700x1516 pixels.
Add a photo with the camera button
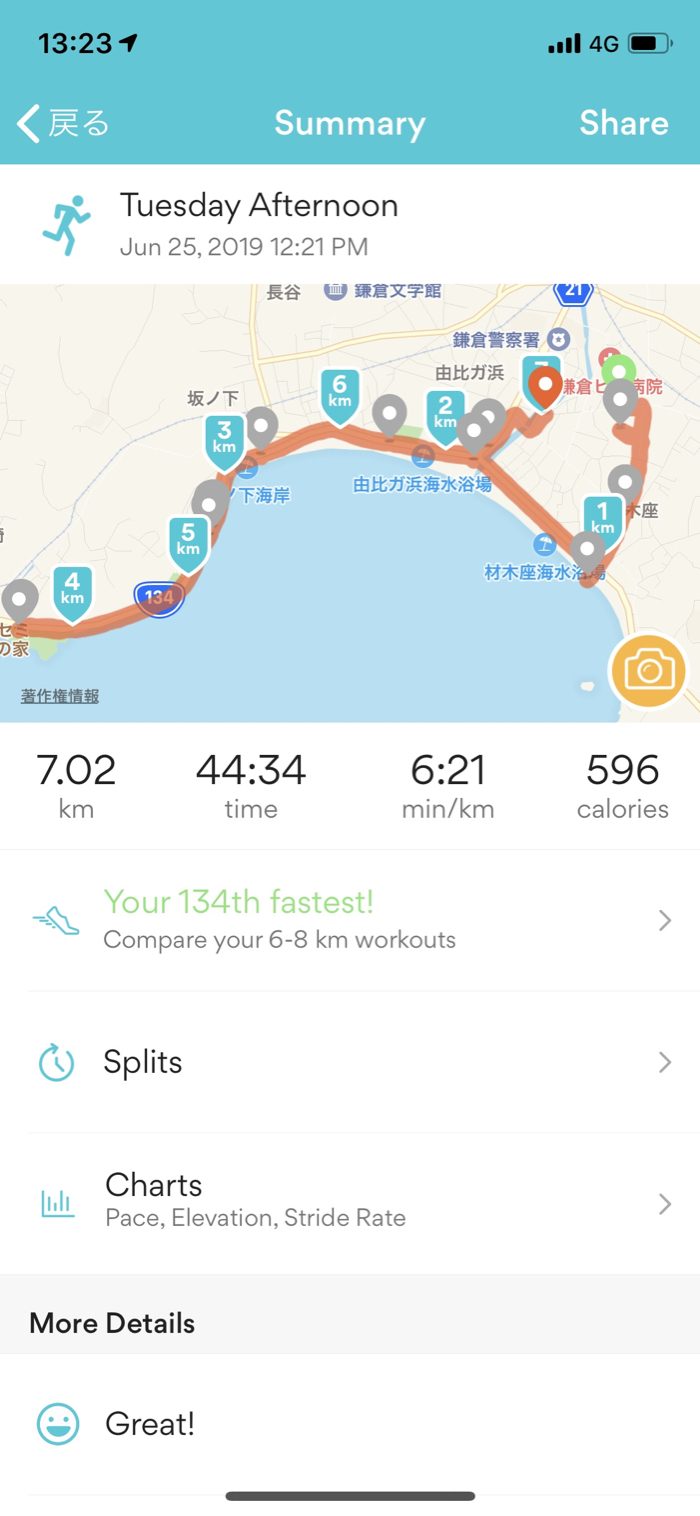tap(648, 670)
